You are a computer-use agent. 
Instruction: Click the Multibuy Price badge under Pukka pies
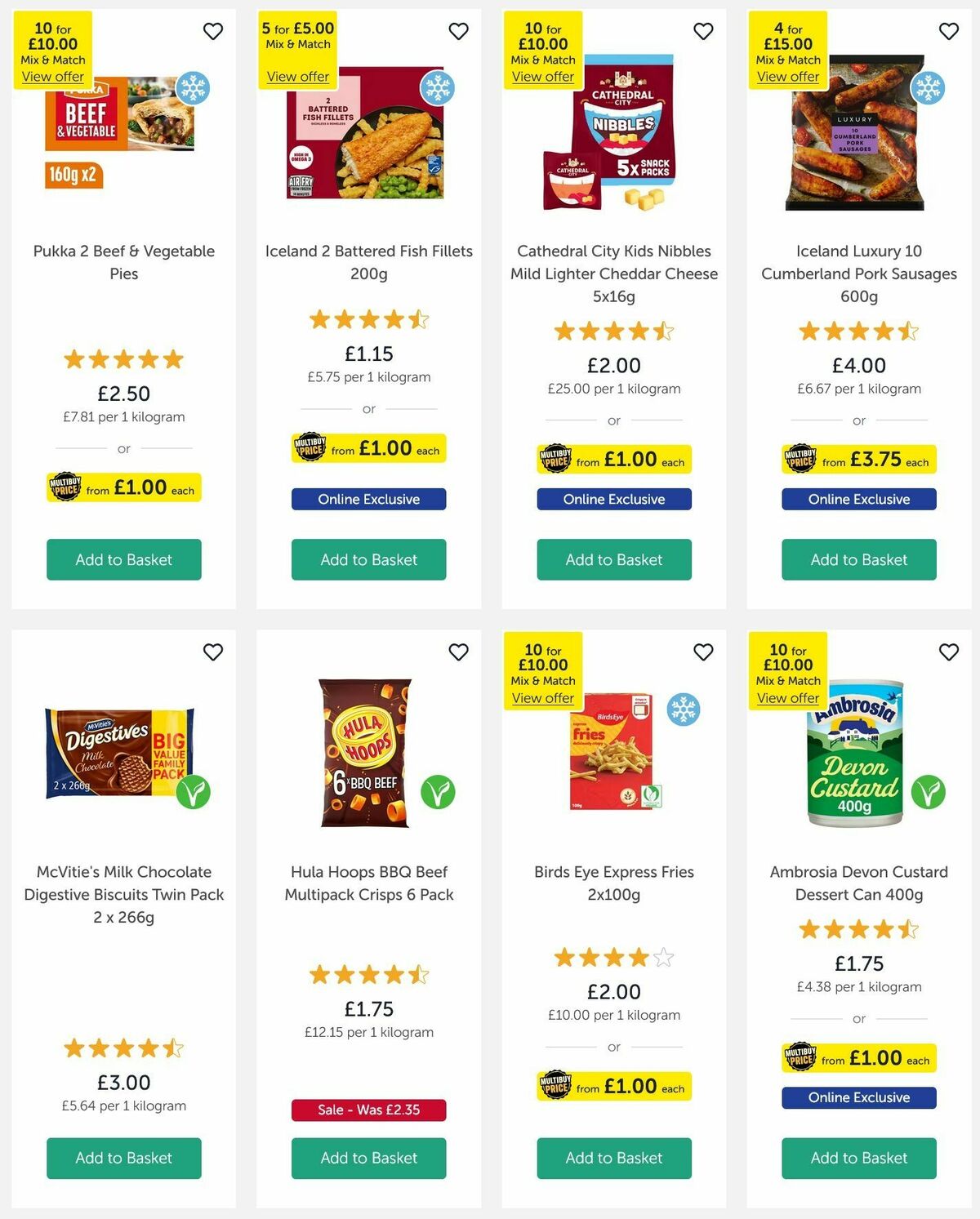[x=123, y=487]
